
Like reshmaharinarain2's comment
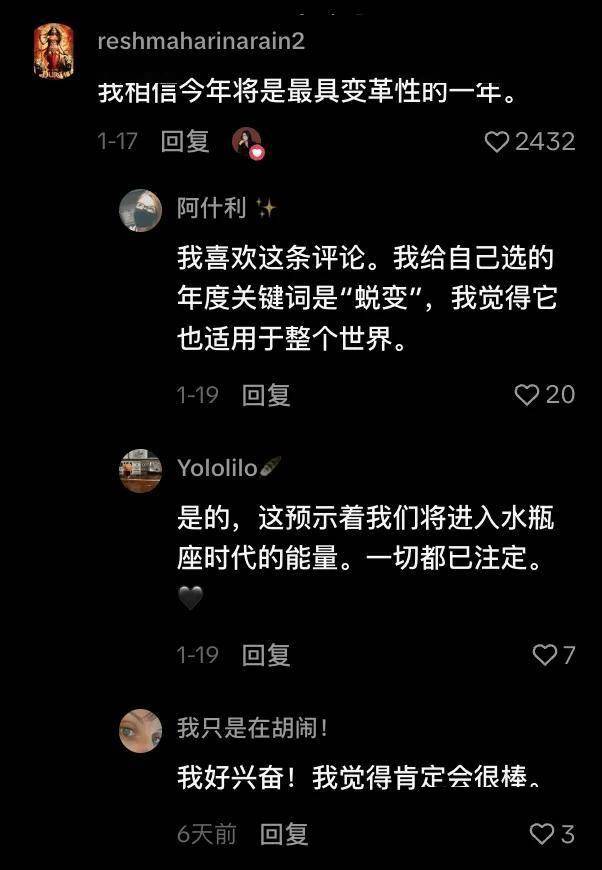tap(497, 142)
